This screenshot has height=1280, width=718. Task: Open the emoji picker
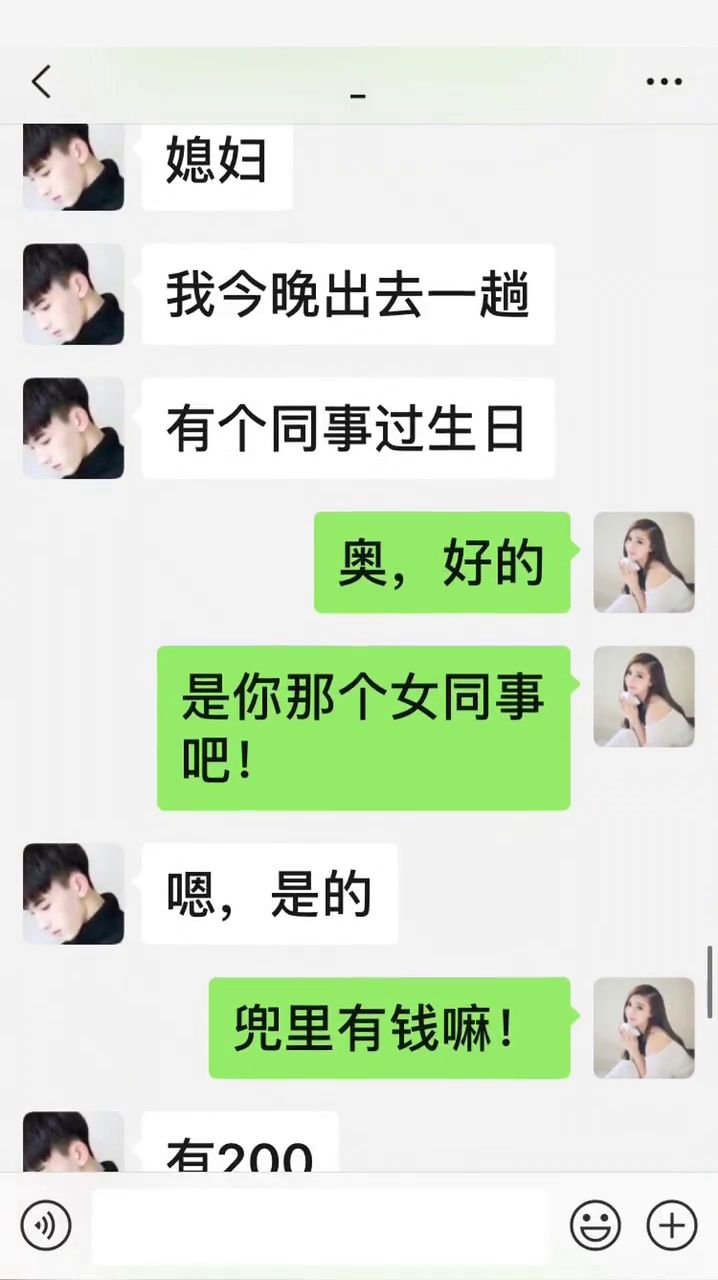pos(595,1225)
